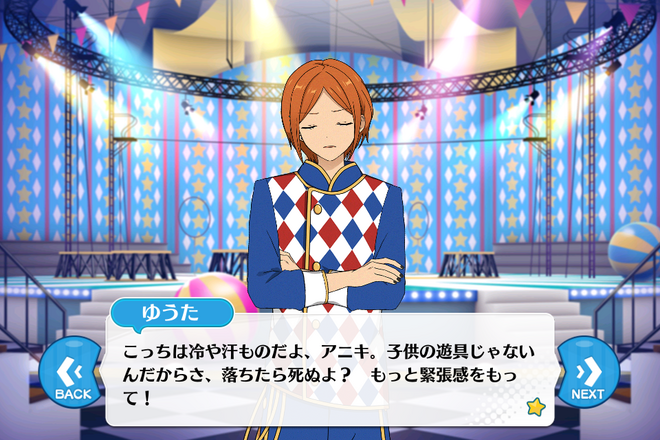Image resolution: width=660 pixels, height=440 pixels.
Task: Tap BACK to return to previous line
Action: point(71,373)
